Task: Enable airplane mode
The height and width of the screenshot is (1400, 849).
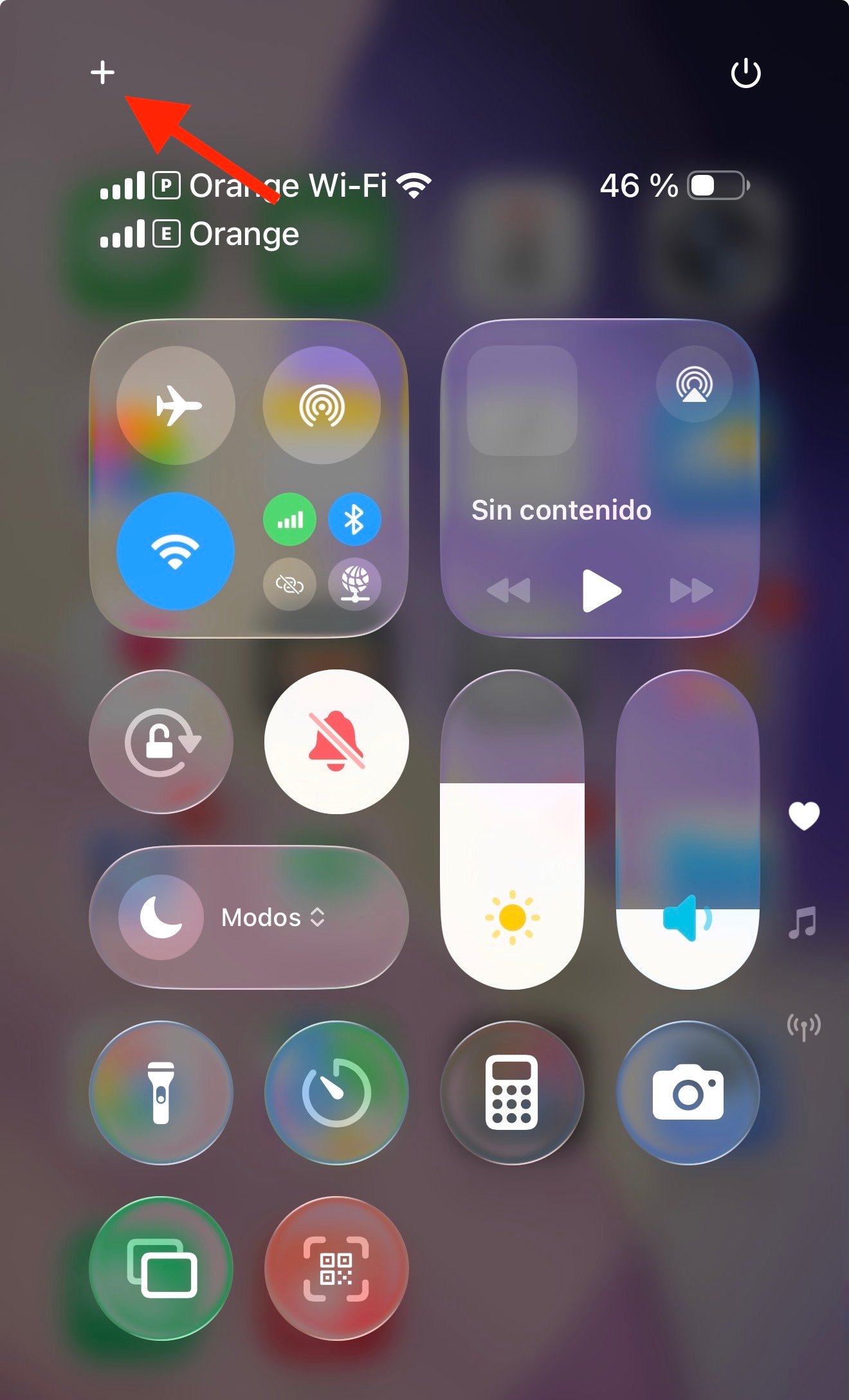Action: (x=176, y=405)
